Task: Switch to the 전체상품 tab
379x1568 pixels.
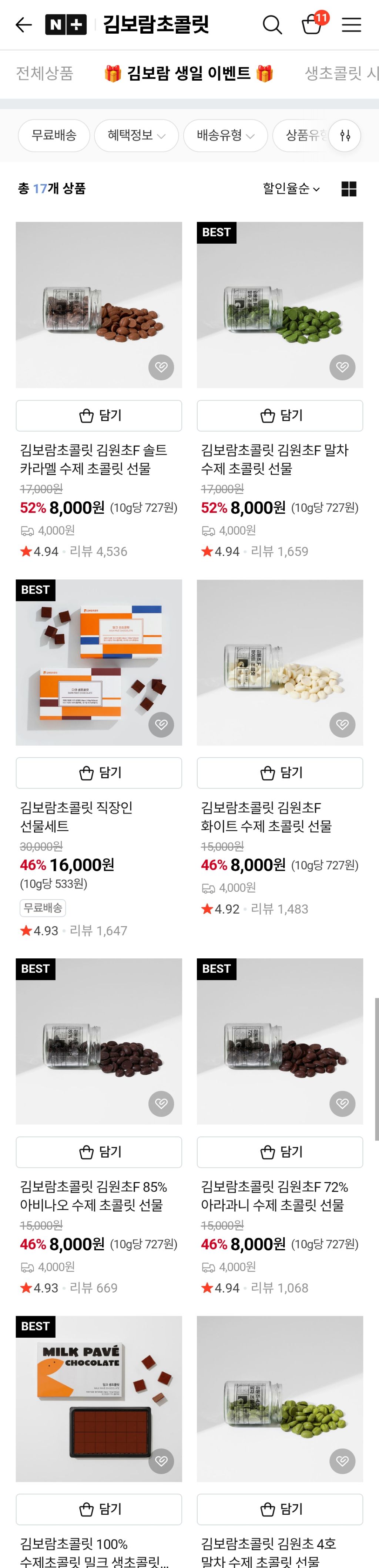Action: [x=44, y=74]
